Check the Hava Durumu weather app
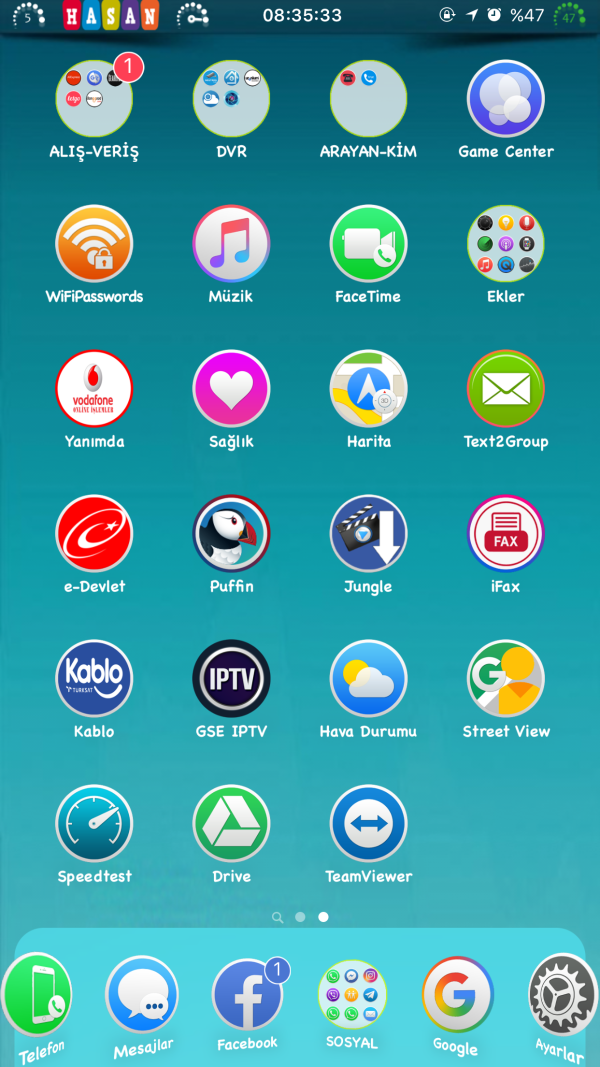The width and height of the screenshot is (600, 1067). coord(368,679)
